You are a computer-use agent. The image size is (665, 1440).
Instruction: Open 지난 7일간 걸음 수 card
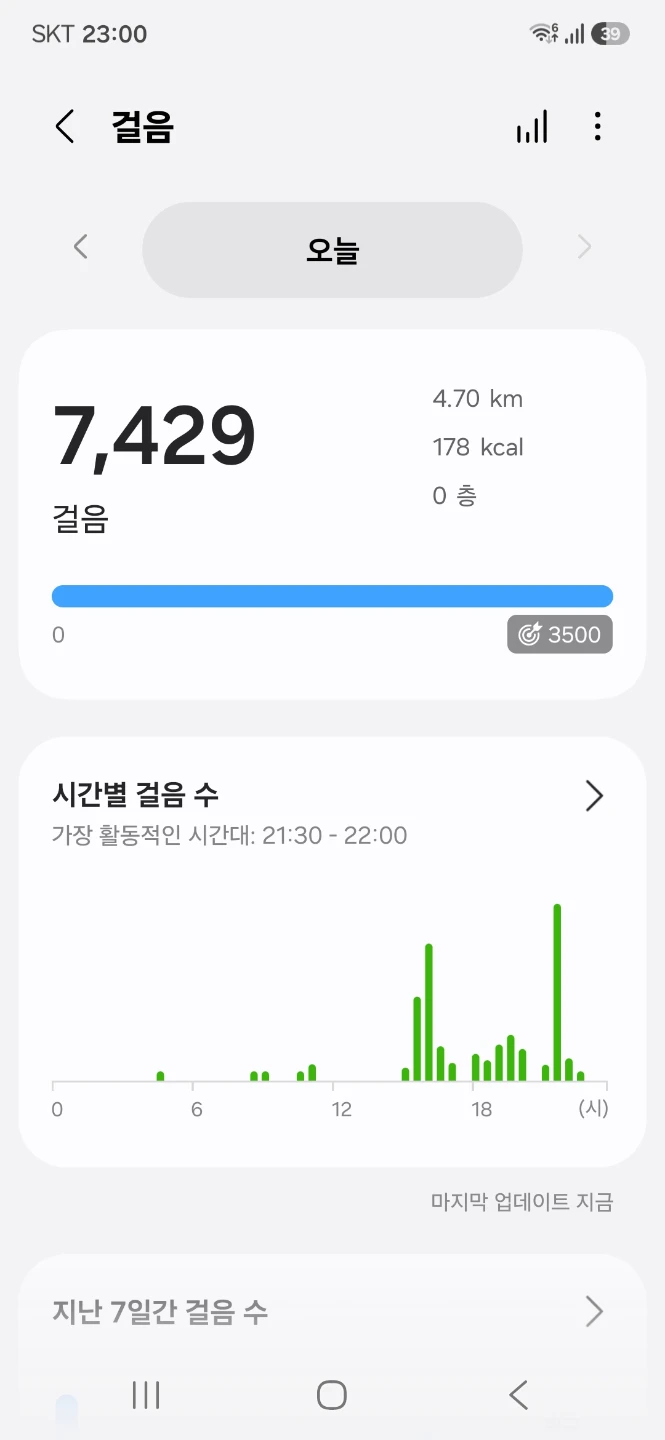point(332,1312)
